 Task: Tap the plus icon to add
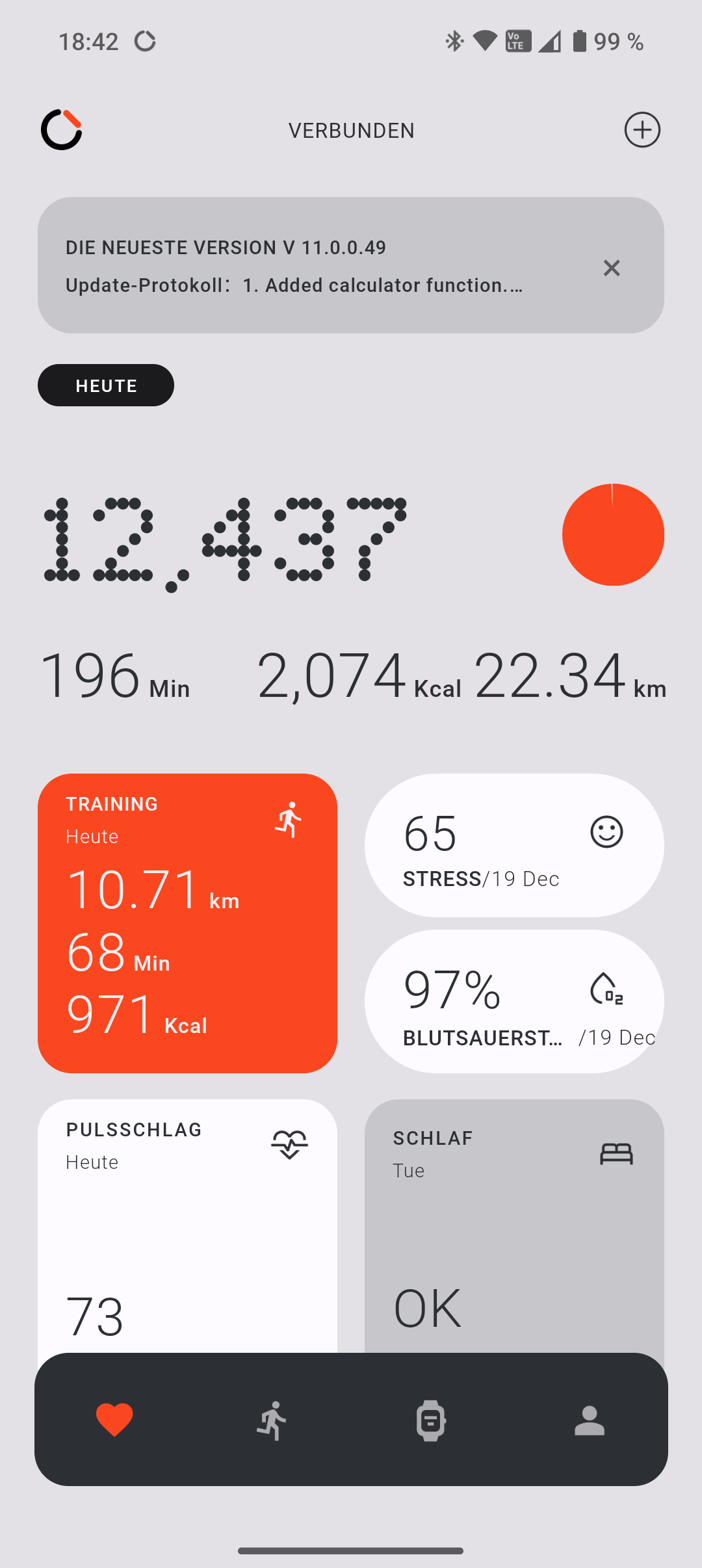(642, 130)
